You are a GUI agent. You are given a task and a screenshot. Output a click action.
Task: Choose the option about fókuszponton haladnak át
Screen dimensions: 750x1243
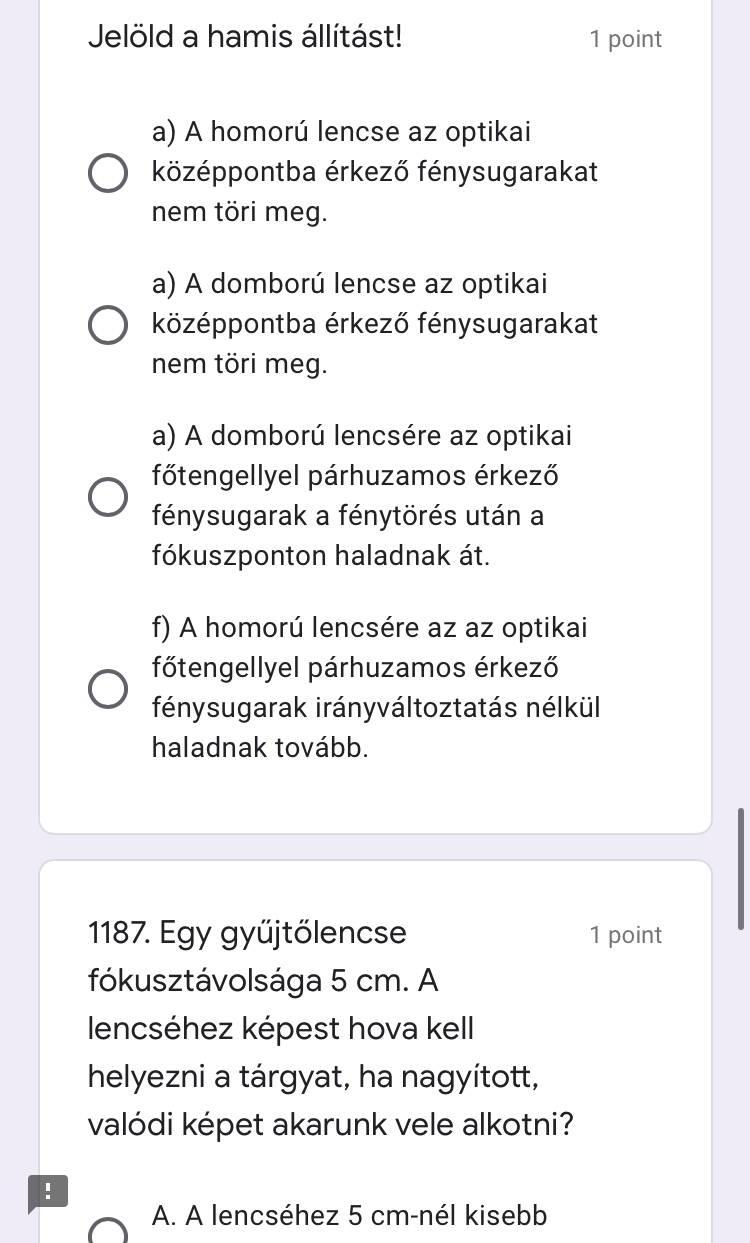pos(108,497)
